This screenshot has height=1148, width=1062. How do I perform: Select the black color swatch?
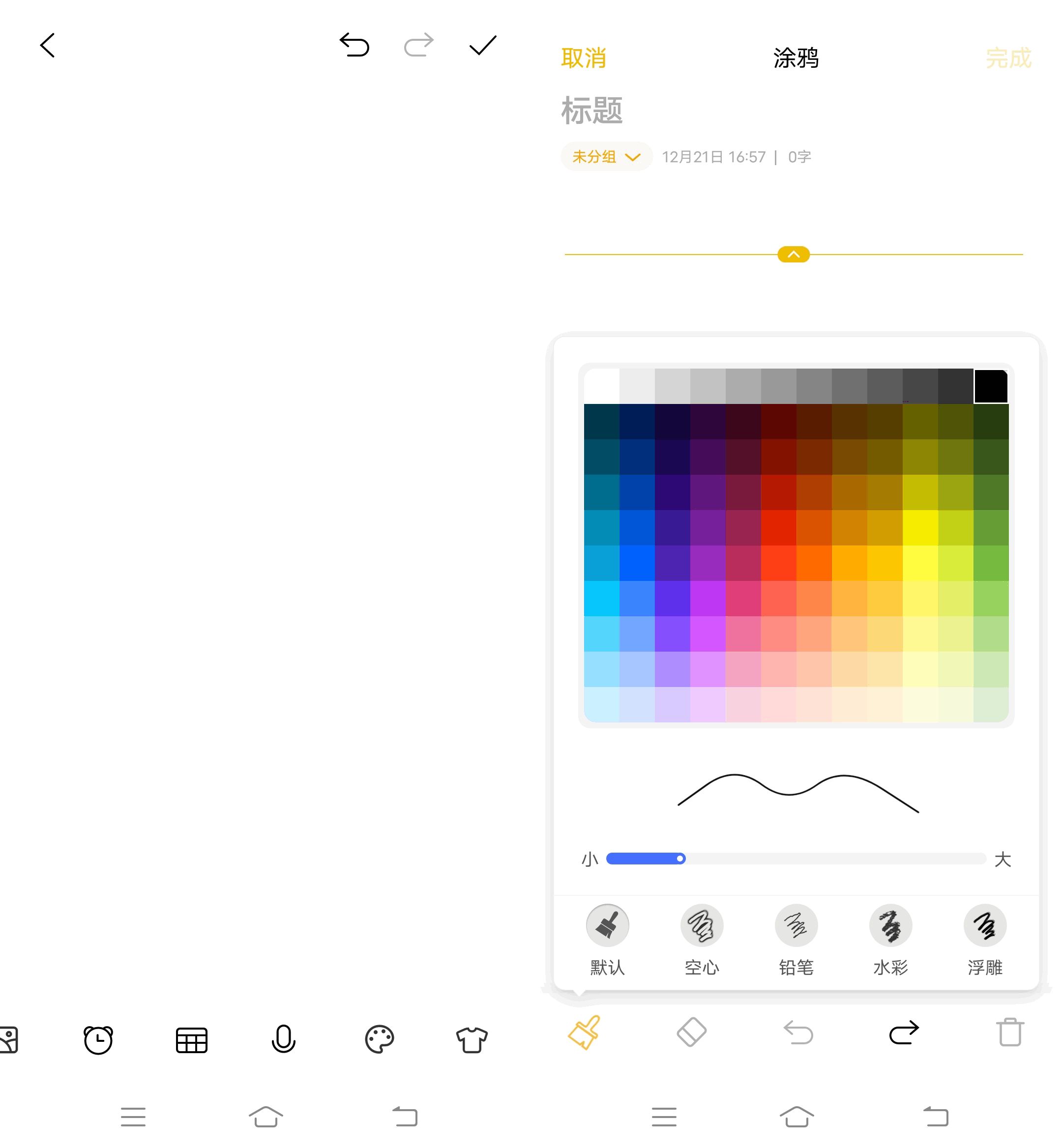coord(991,386)
